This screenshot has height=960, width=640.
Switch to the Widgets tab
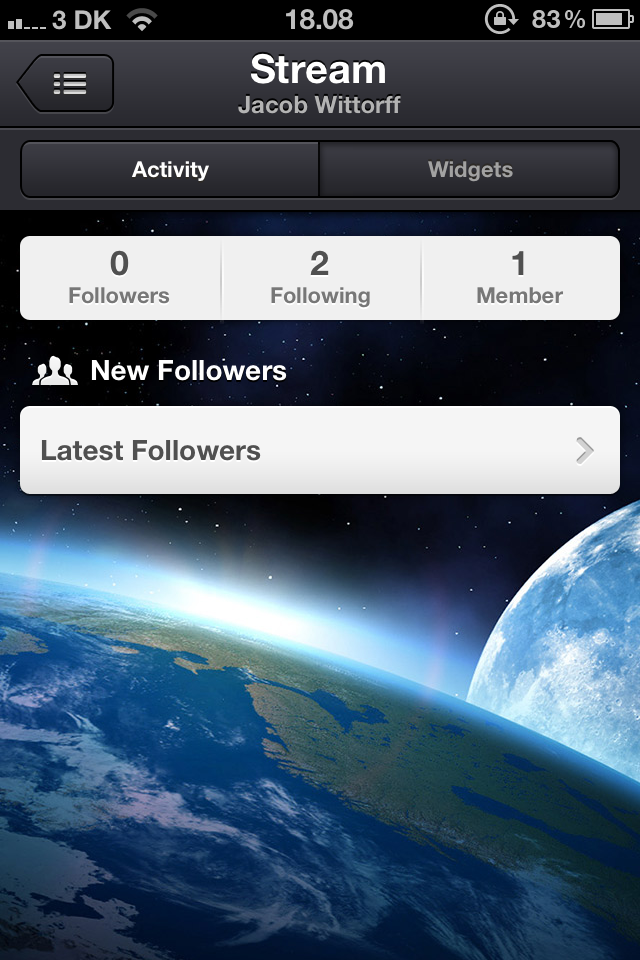(470, 169)
